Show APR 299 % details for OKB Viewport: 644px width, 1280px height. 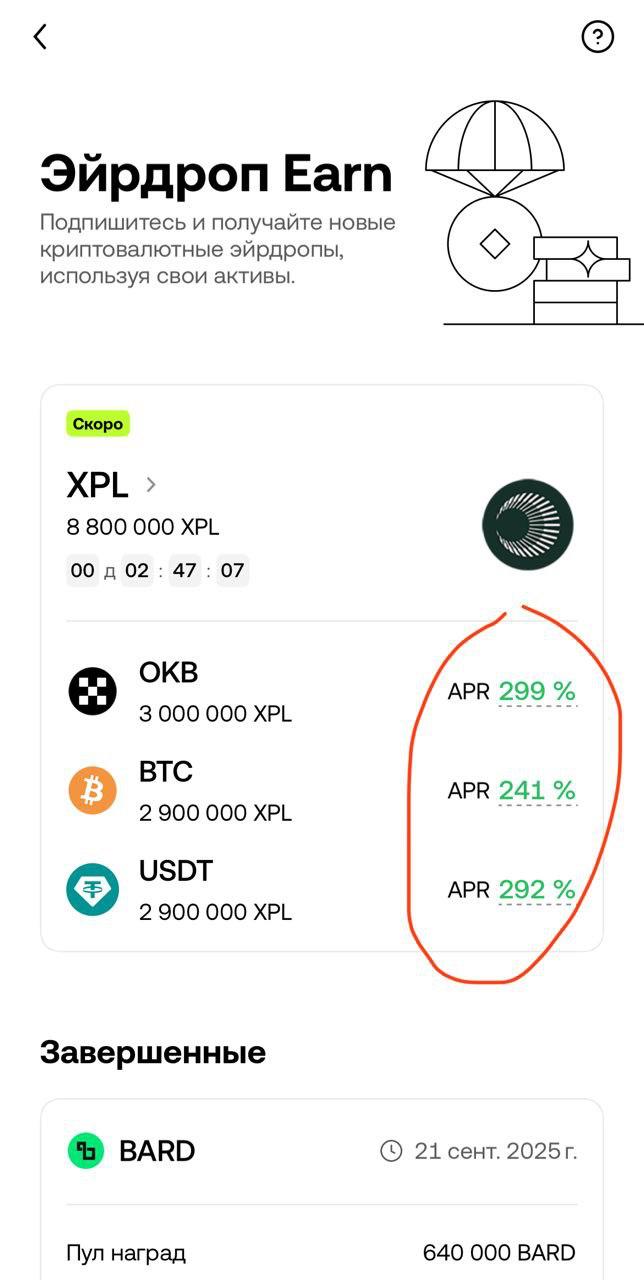537,691
